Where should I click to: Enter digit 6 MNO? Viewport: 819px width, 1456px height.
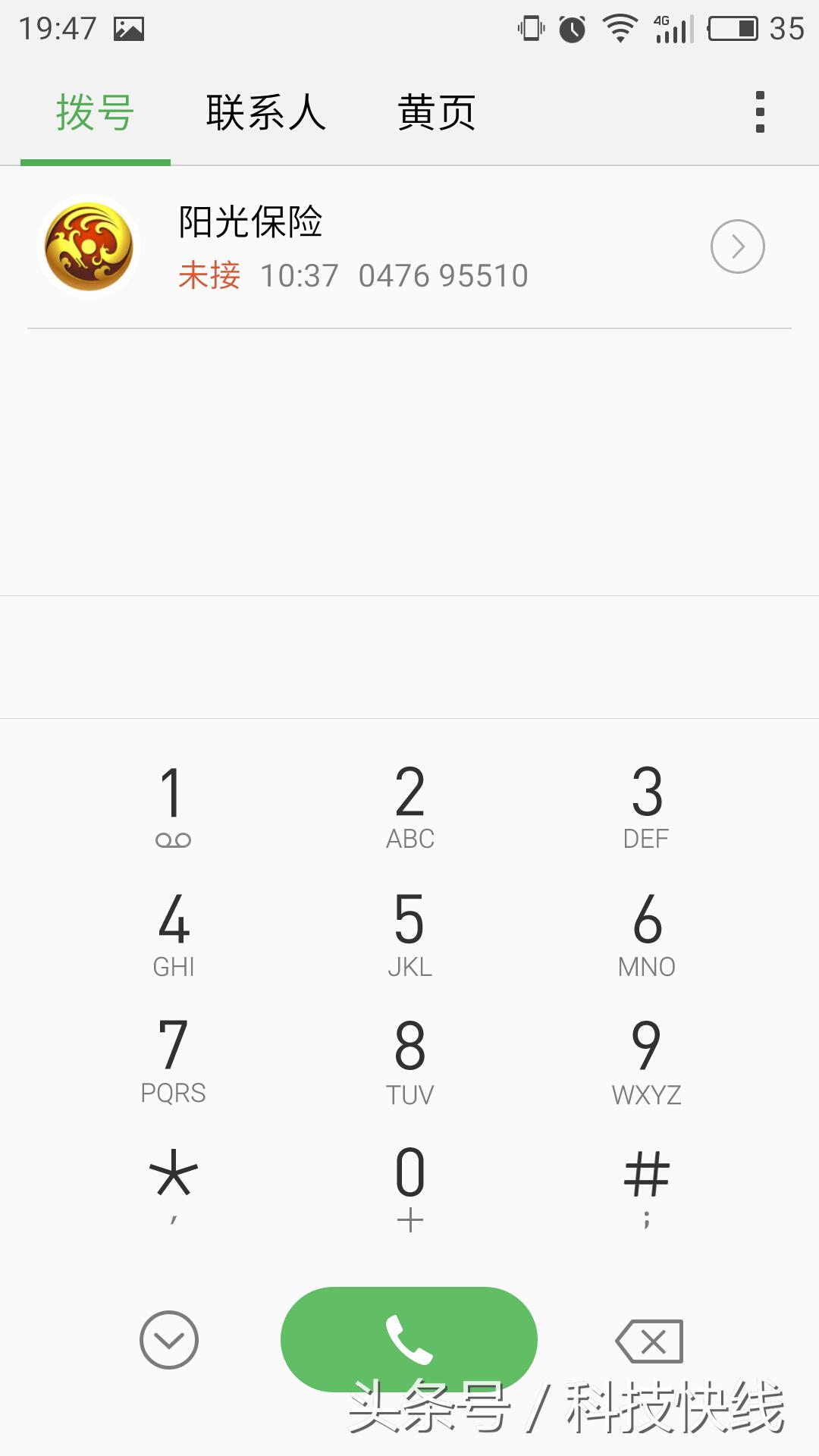[x=646, y=933]
